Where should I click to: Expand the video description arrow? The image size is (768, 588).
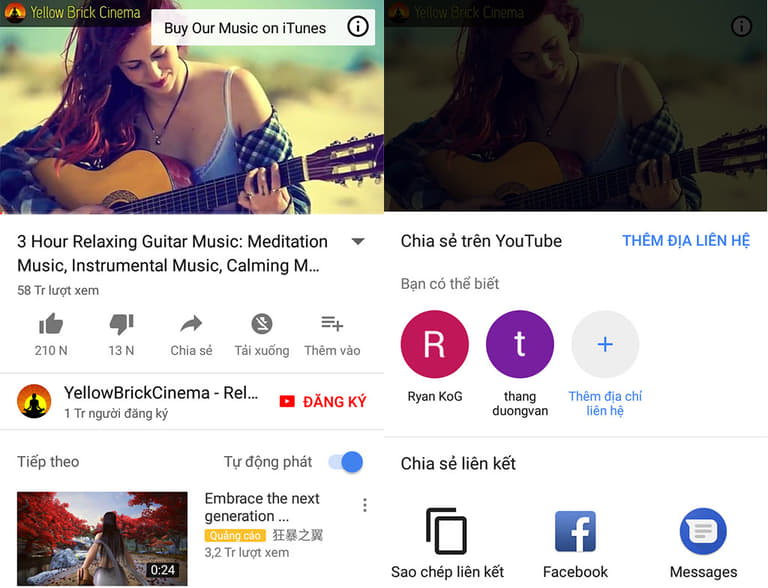tap(358, 241)
